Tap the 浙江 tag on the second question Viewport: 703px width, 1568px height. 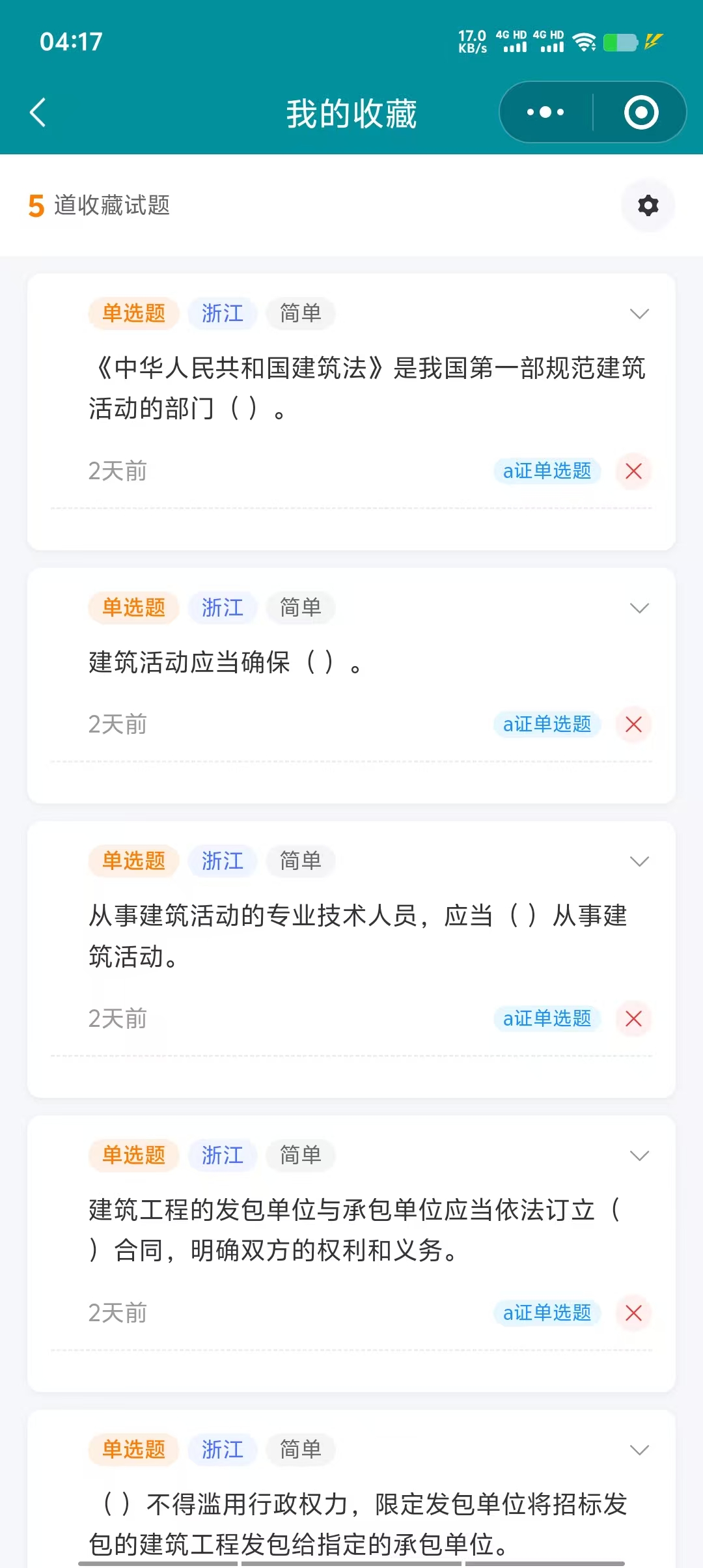point(222,607)
